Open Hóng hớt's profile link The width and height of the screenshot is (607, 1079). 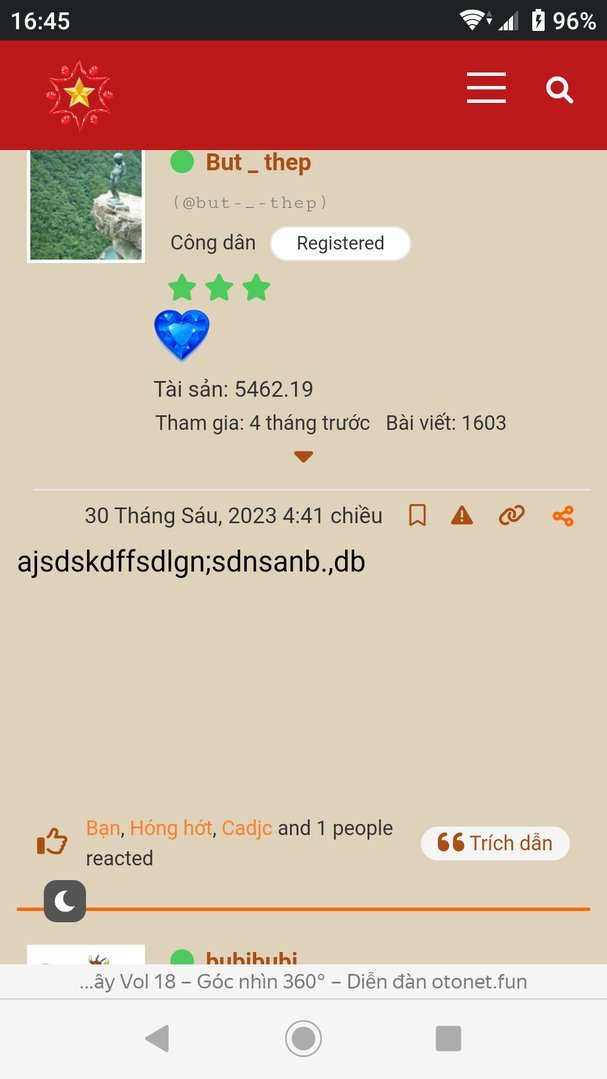pos(171,828)
